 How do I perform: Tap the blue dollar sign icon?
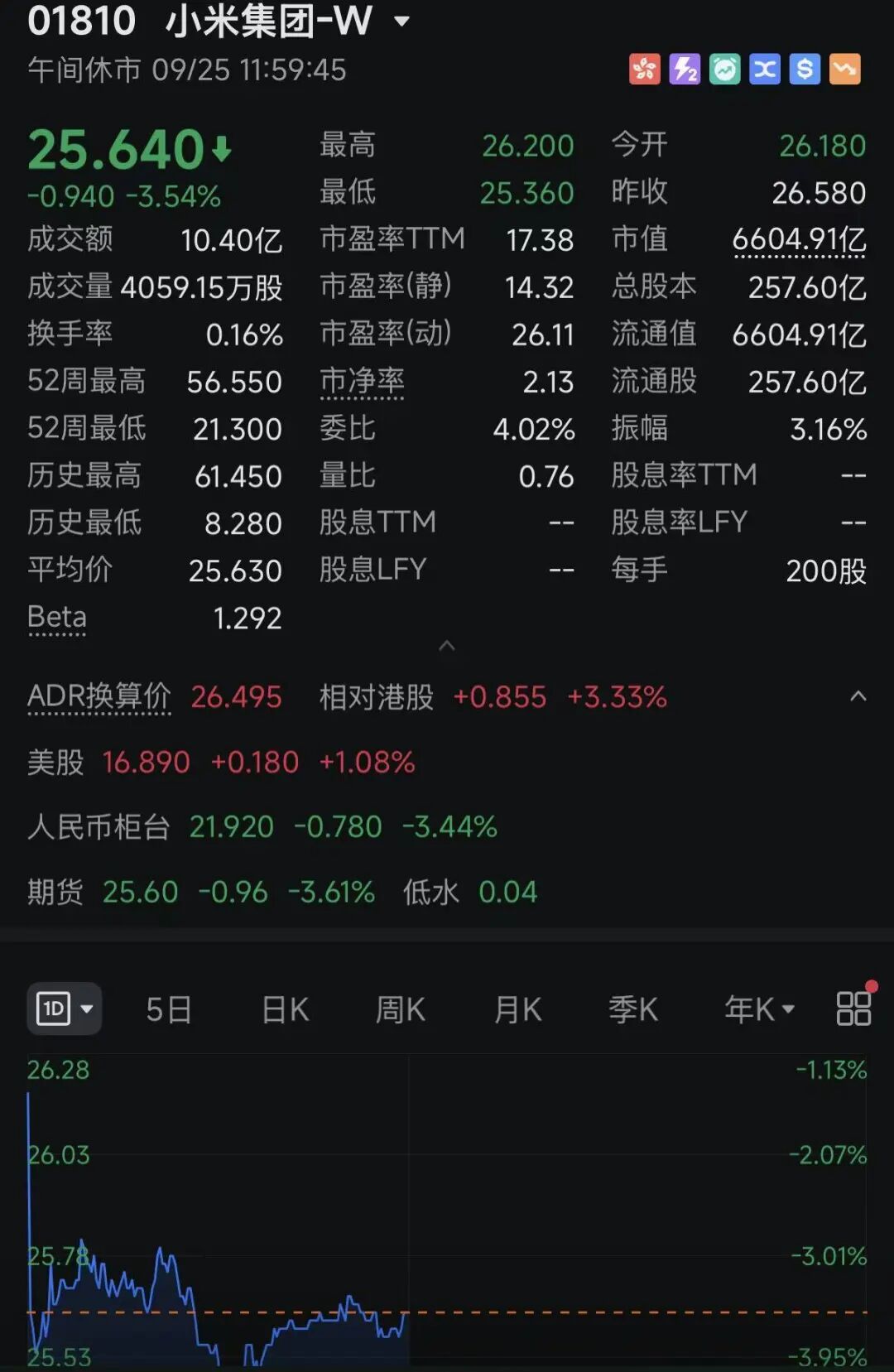coord(805,70)
